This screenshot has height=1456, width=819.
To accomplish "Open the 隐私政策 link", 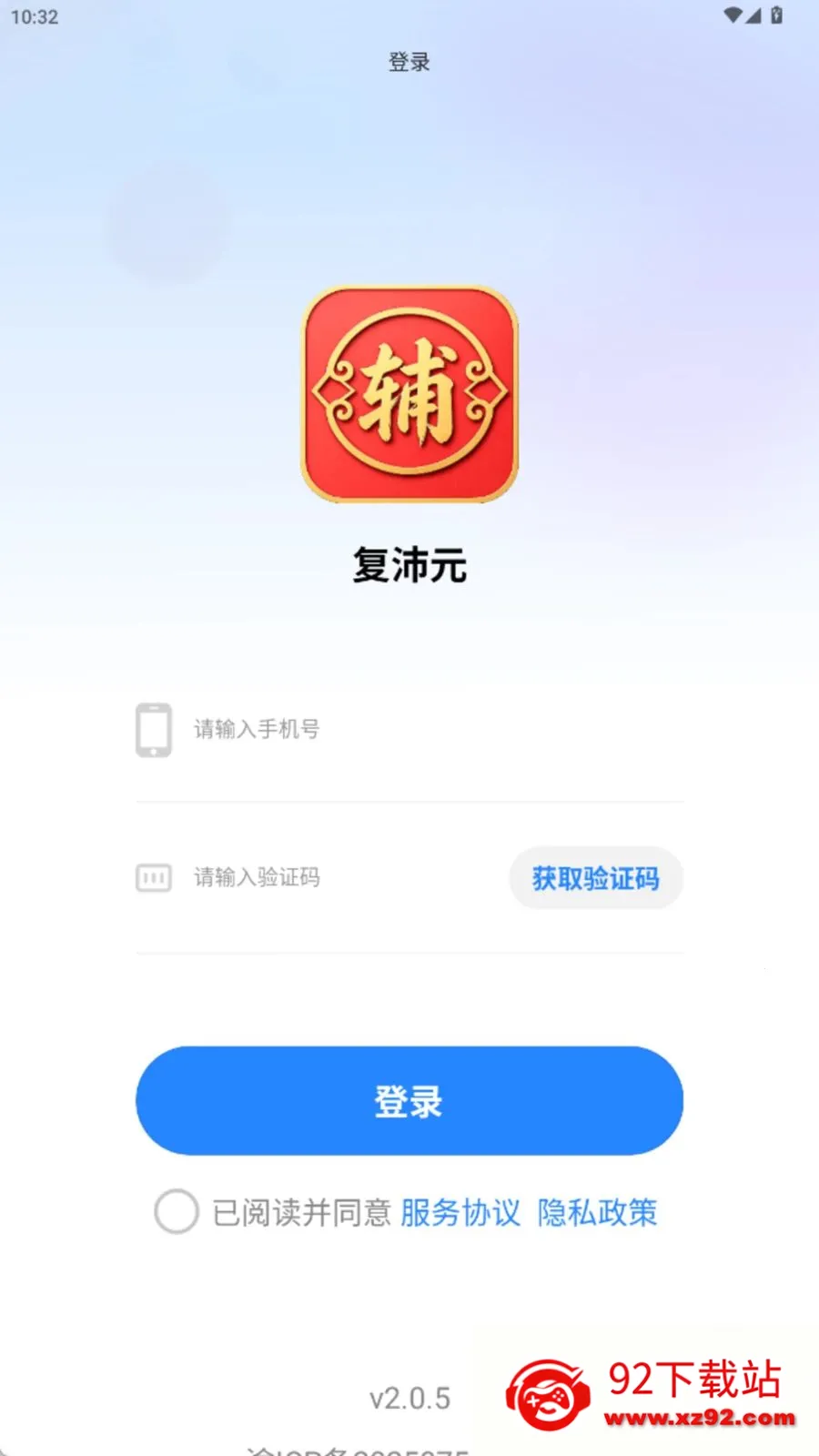I will point(597,1212).
